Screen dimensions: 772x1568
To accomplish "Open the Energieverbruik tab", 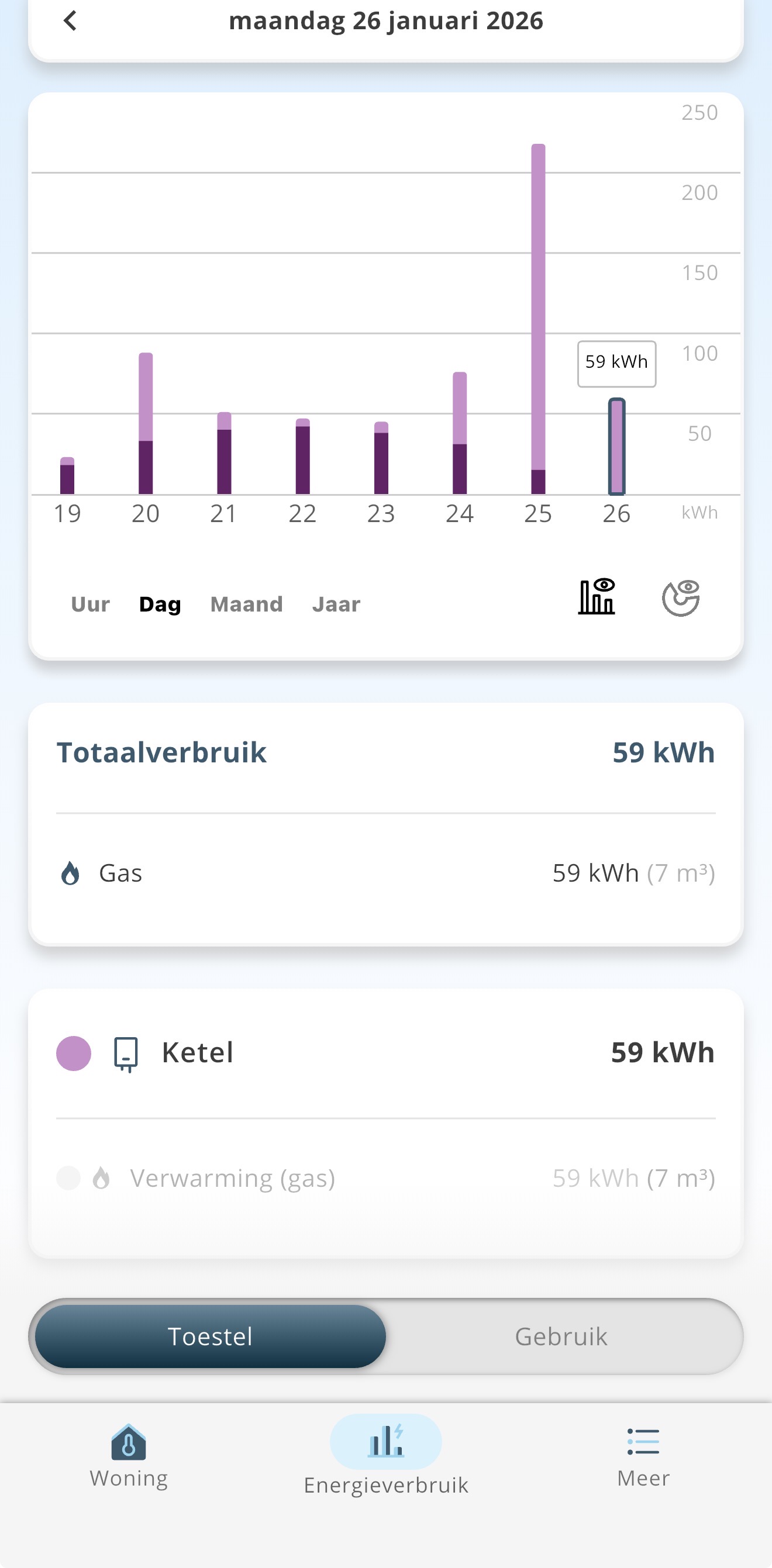I will (x=386, y=1455).
